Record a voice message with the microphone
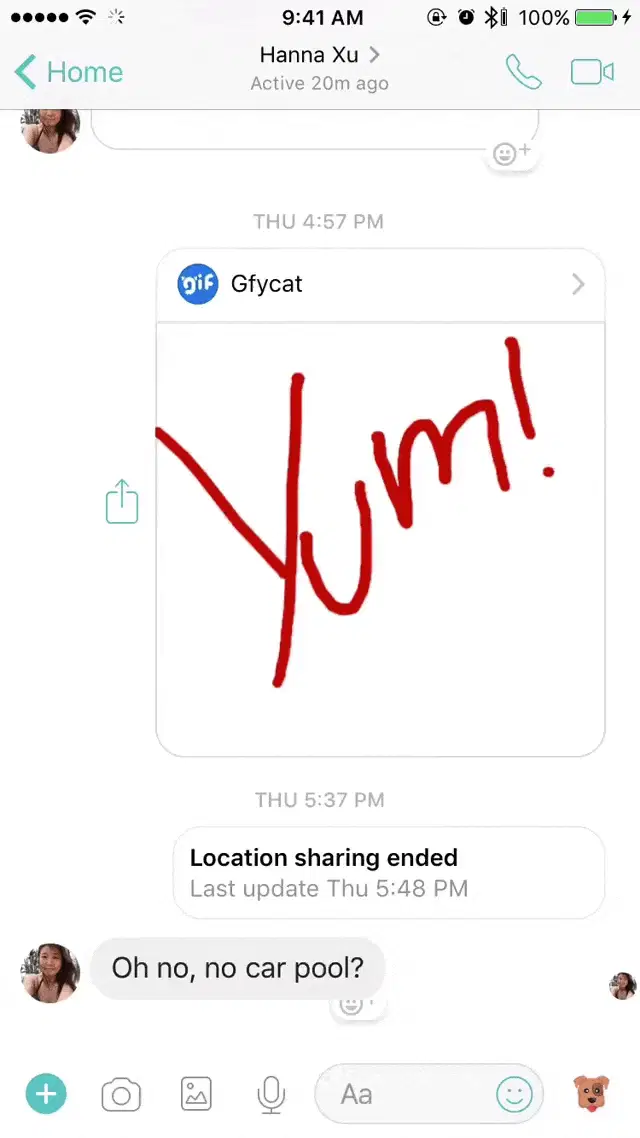The height and width of the screenshot is (1138, 640). [270, 1095]
